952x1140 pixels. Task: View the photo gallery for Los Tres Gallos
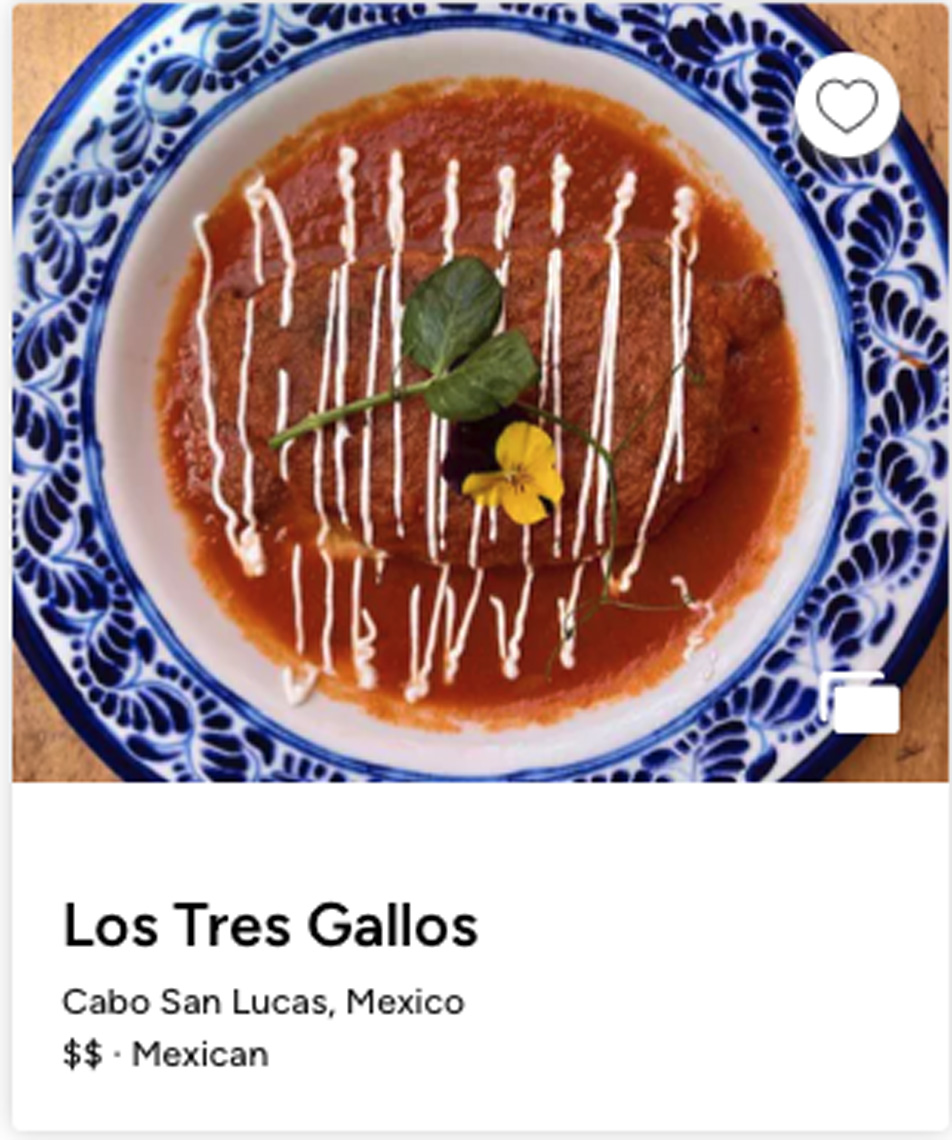coord(860,702)
